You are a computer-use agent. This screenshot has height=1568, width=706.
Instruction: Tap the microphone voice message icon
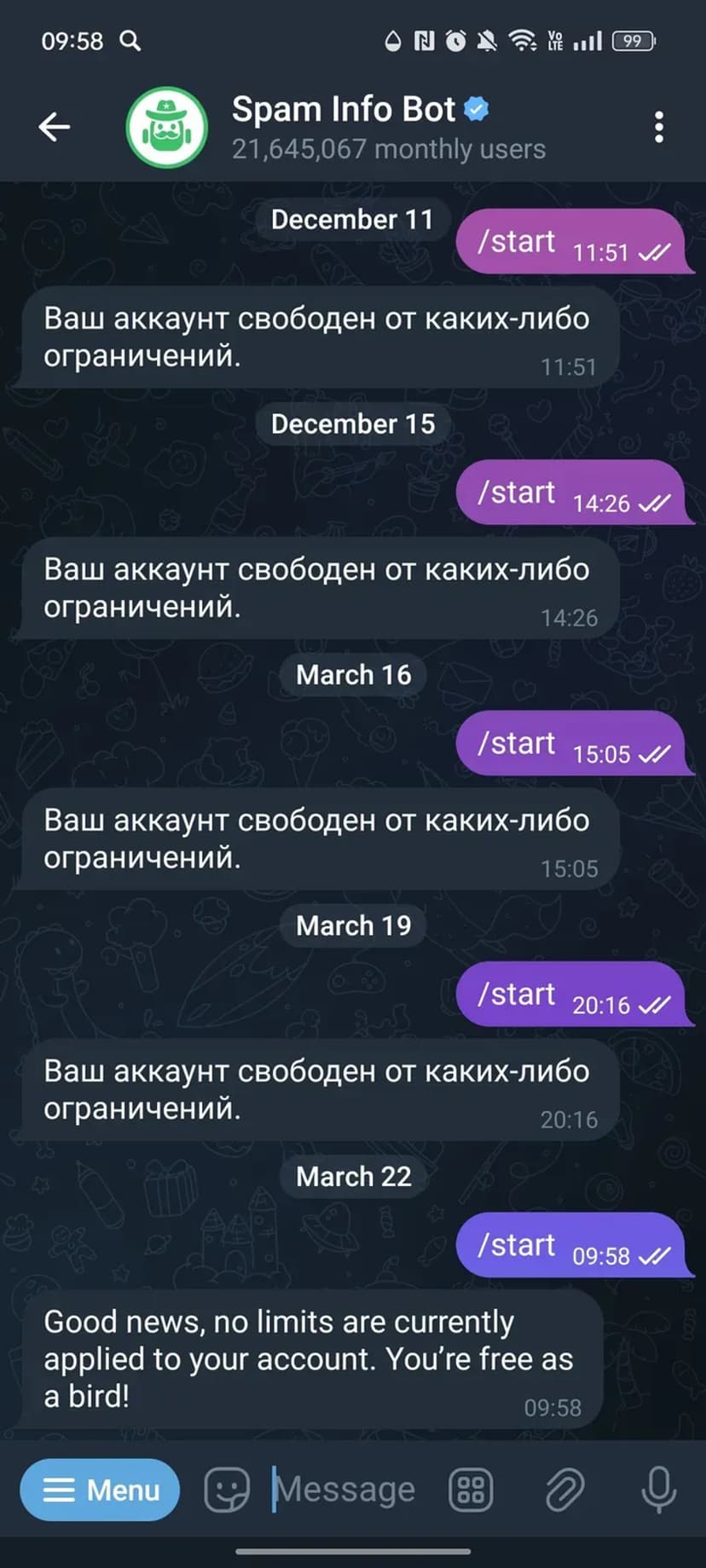658,1490
